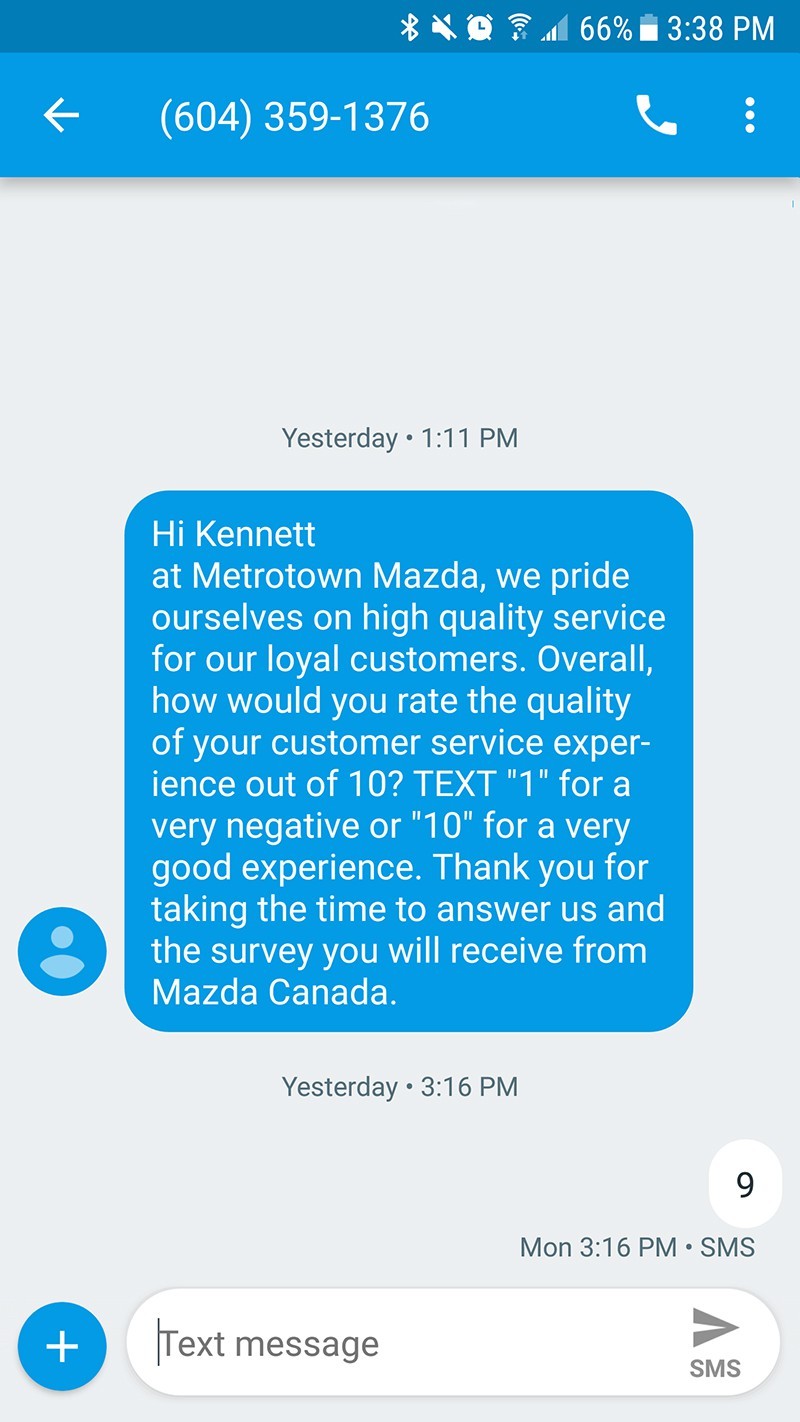Call (604) 359-1376 with the phone icon
Image resolution: width=800 pixels, height=1422 pixels.
656,117
